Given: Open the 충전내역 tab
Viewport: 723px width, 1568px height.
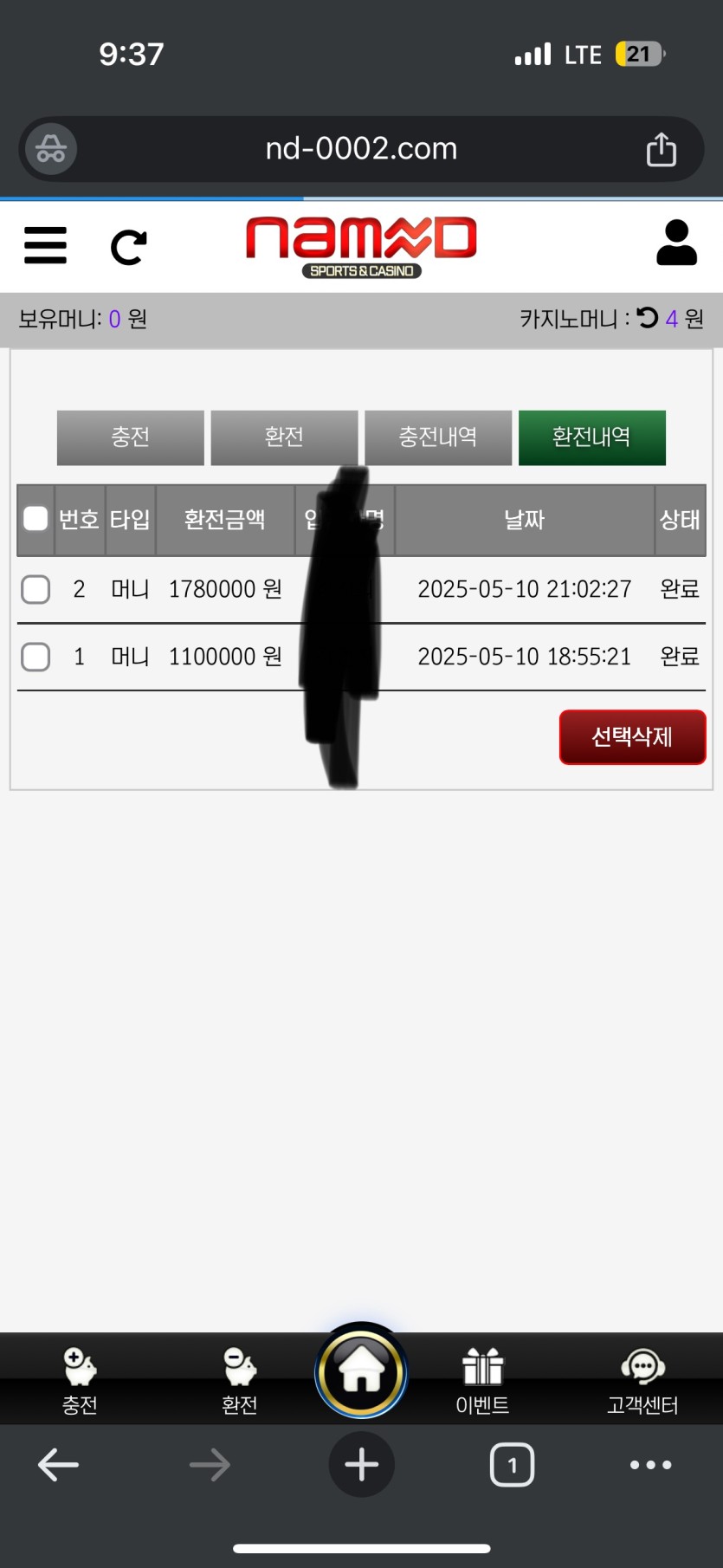Looking at the screenshot, I should (438, 437).
